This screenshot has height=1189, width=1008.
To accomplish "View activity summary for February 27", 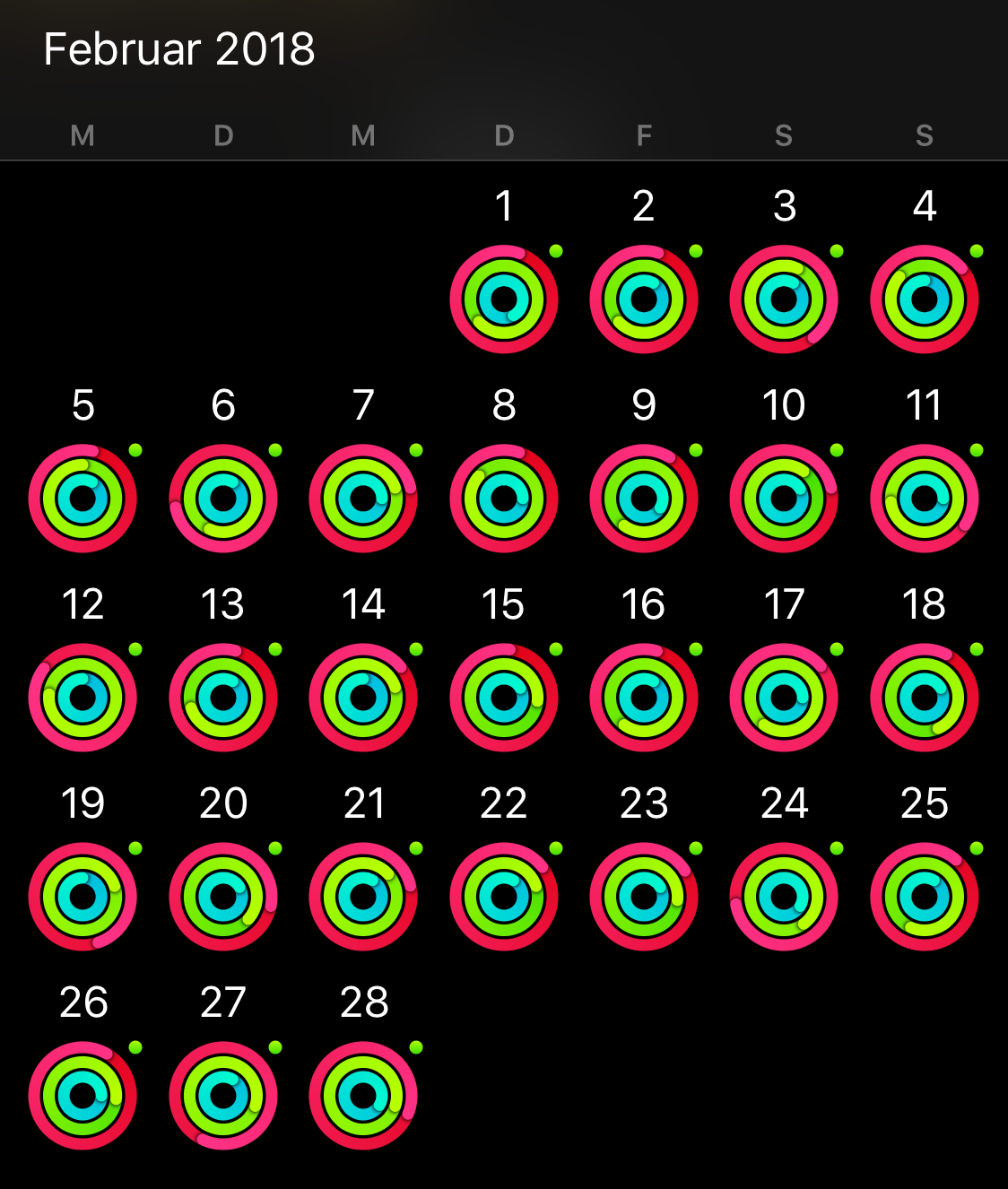I will pyautogui.click(x=223, y=1096).
